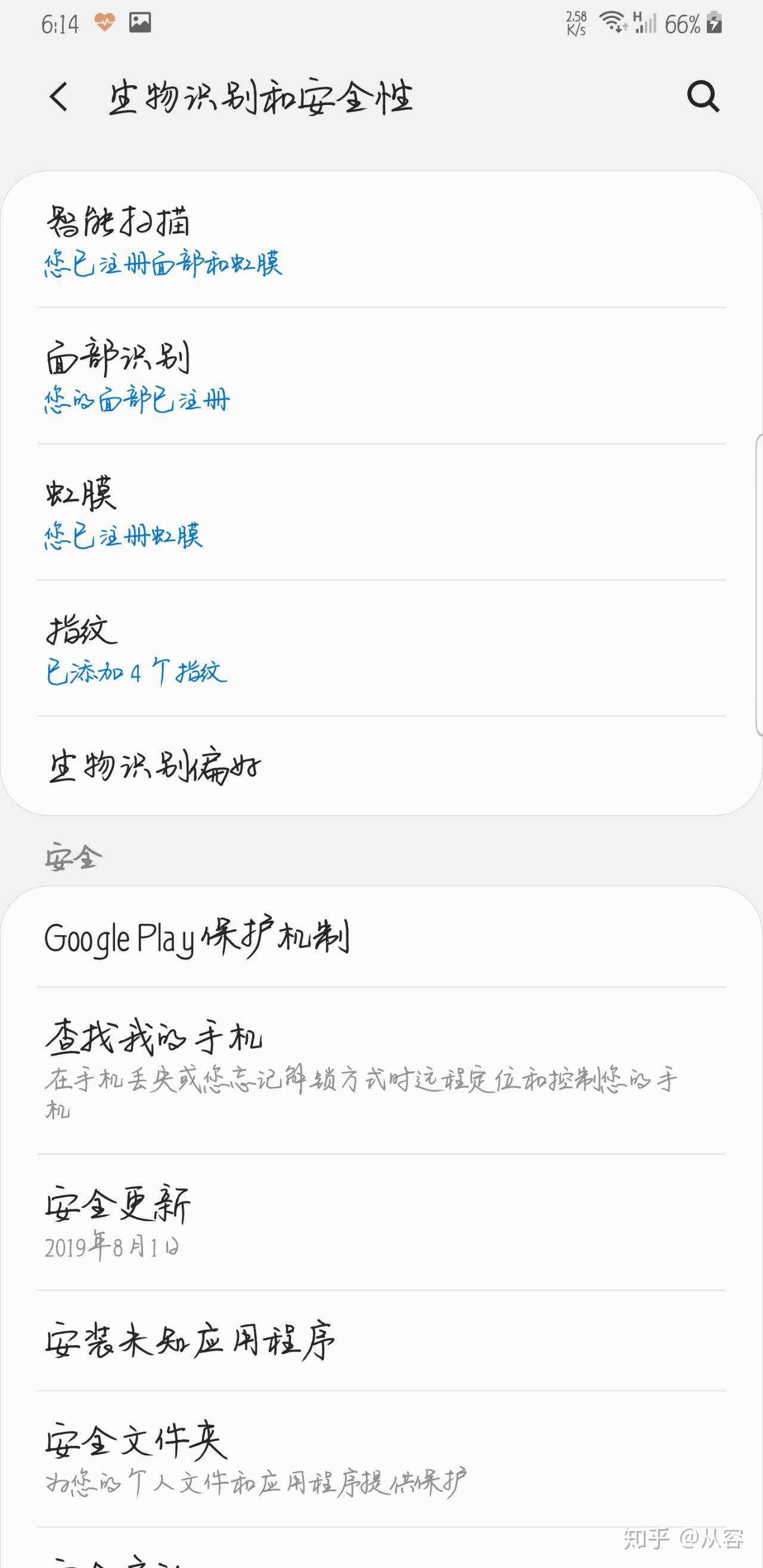Viewport: 763px width, 1568px height.
Task: Open Google Play 保护机制
Action: coord(381,937)
